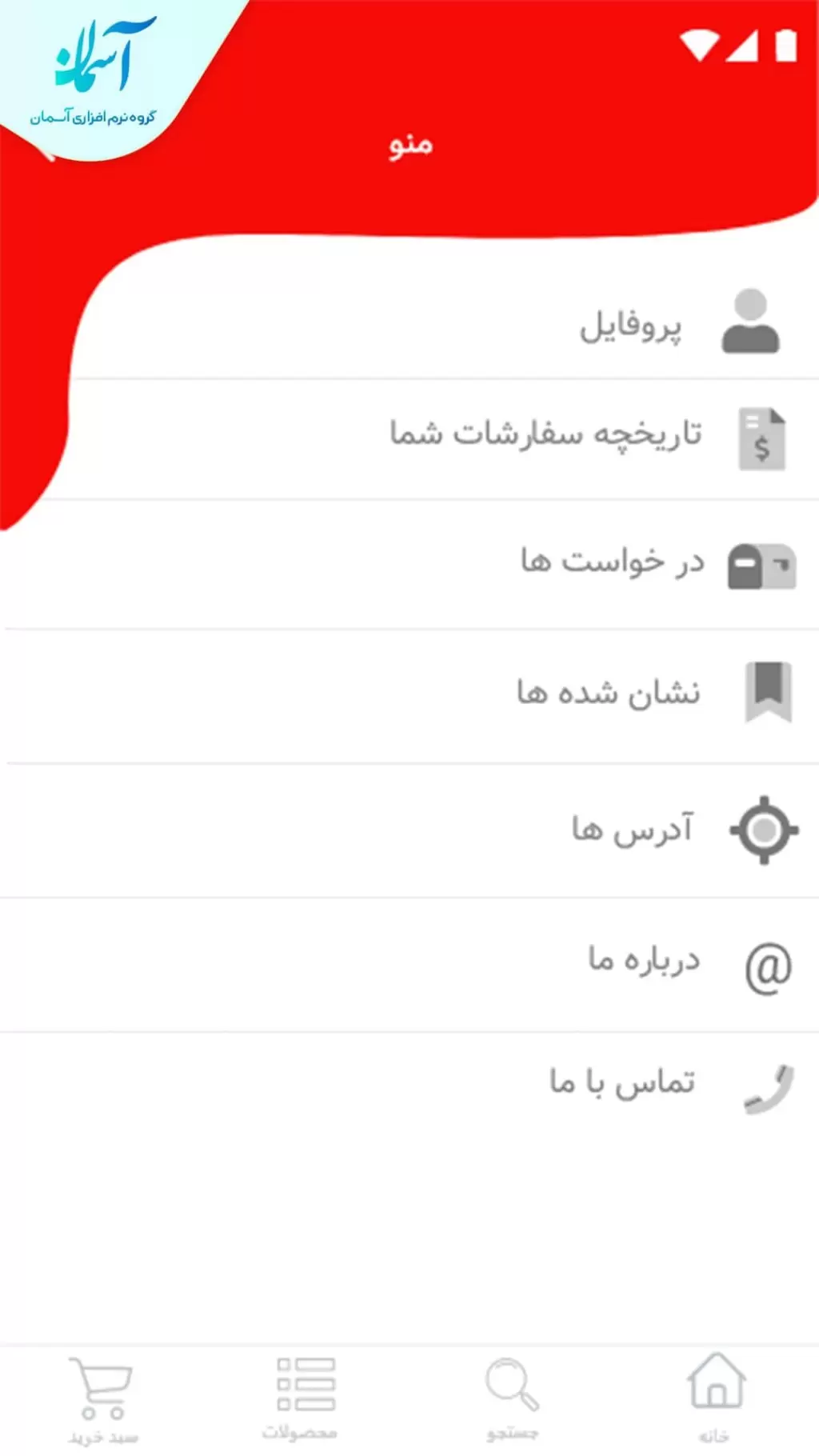The image size is (819, 1456).
Task: Open درباره ما (About us)
Action: click(x=644, y=960)
